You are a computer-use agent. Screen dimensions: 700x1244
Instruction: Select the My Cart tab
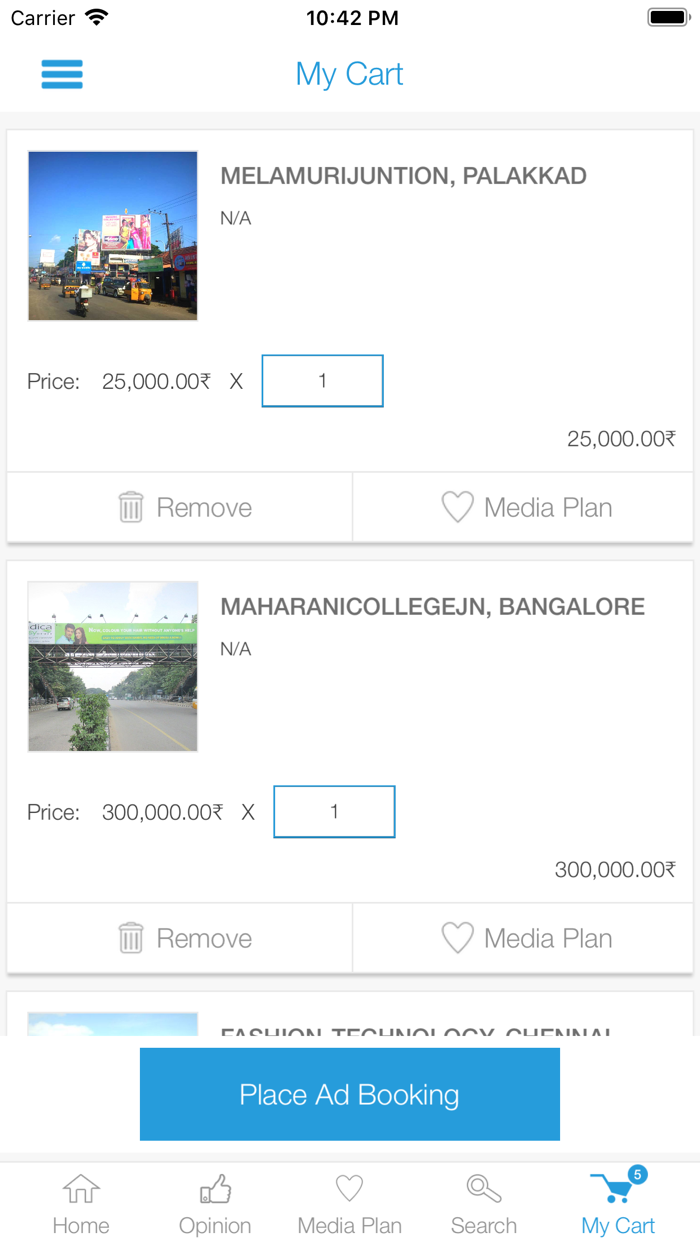[x=618, y=1204]
